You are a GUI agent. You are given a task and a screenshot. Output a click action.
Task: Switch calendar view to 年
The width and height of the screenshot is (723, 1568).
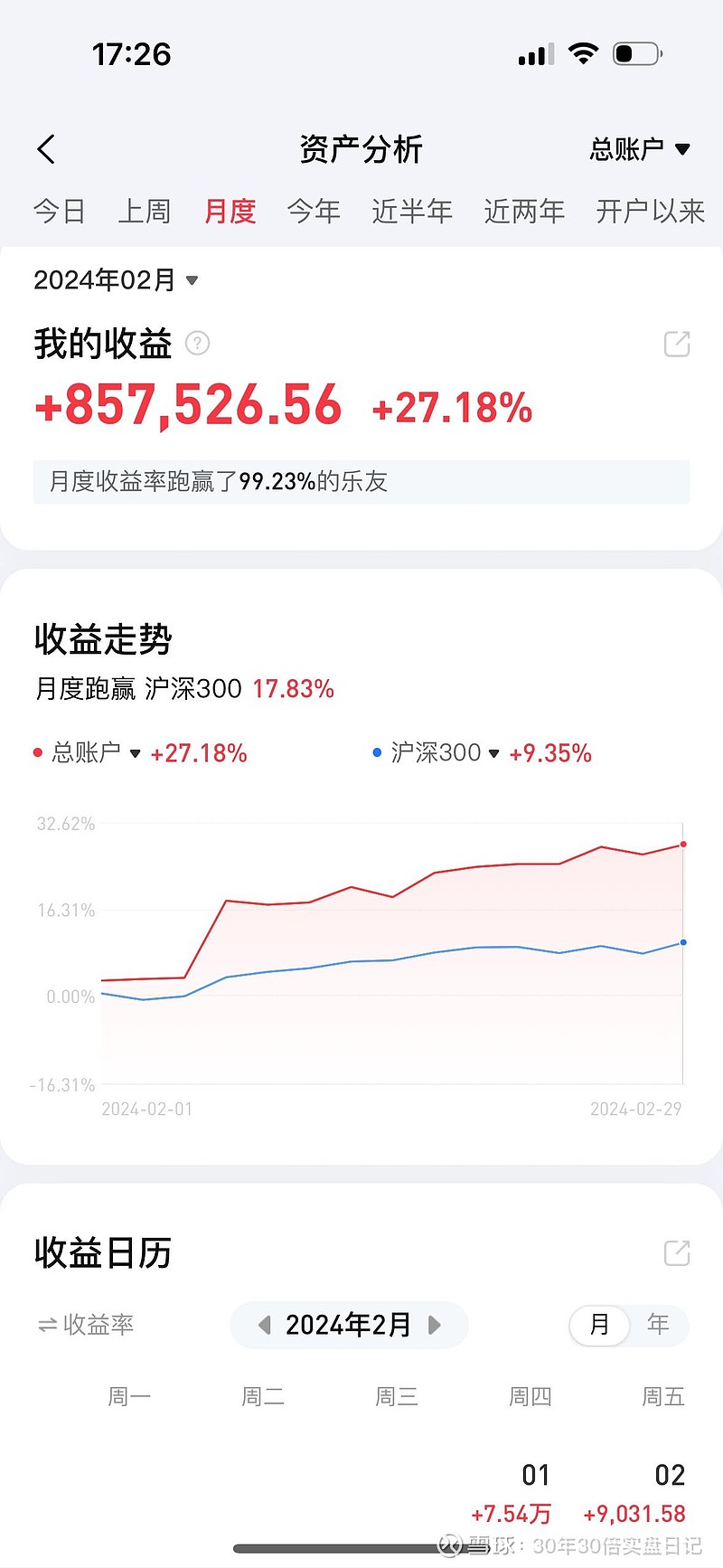[658, 1325]
